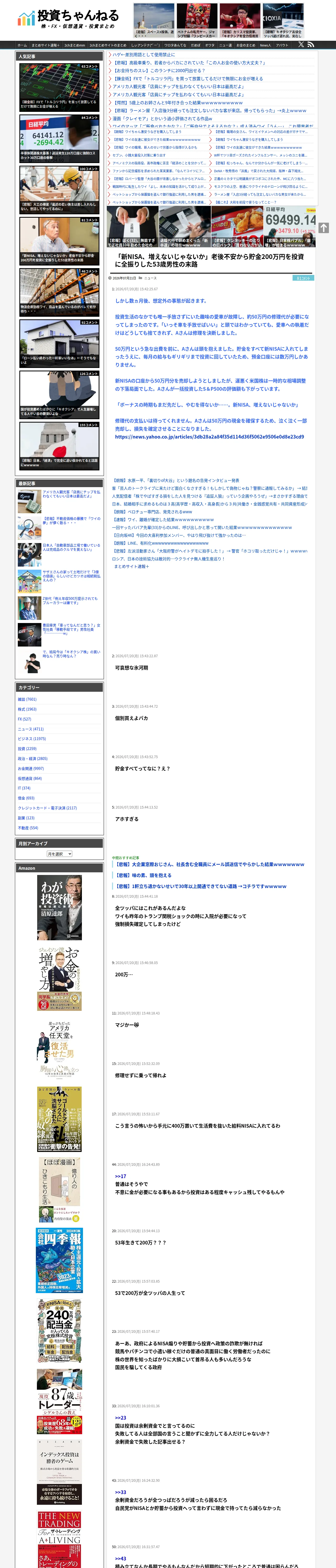This screenshot has width=336, height=1568.
Task: Open the 不動産 (554) category
Action: (28, 828)
